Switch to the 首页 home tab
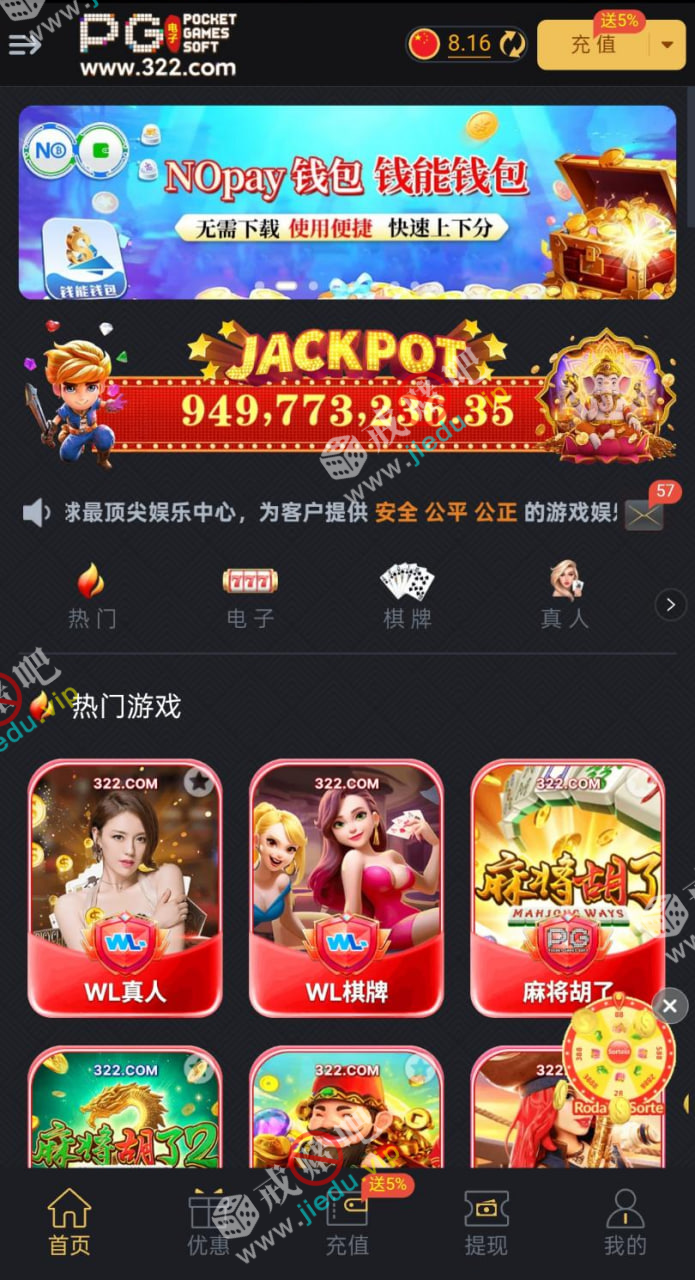Image resolution: width=695 pixels, height=1280 pixels. click(69, 1222)
